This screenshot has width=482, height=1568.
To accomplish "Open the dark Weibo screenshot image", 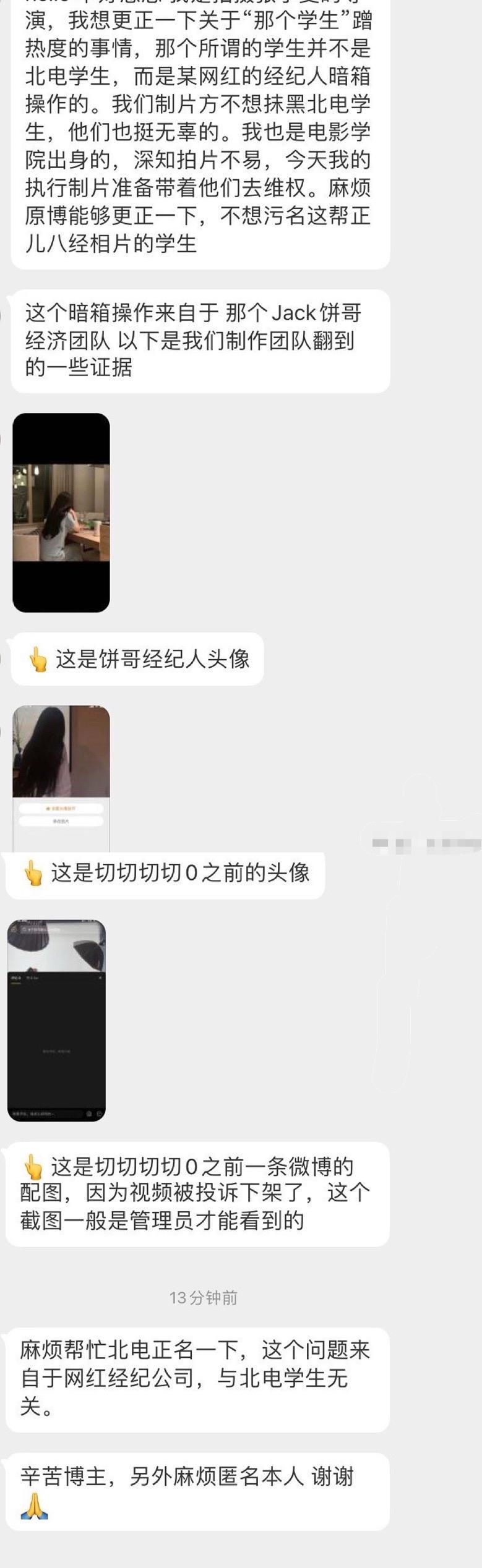I will point(56,1020).
